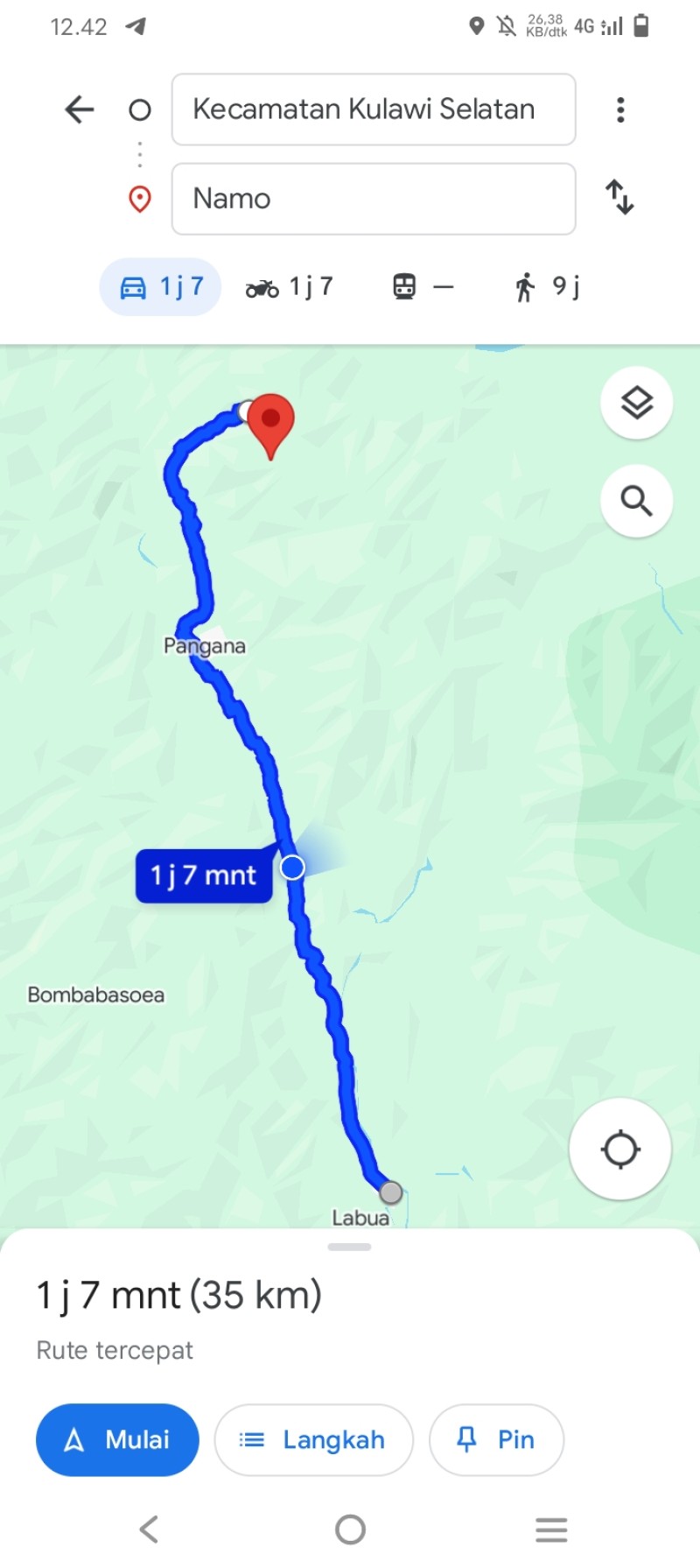
Task: View route steps with Langkah
Action: 313,1440
